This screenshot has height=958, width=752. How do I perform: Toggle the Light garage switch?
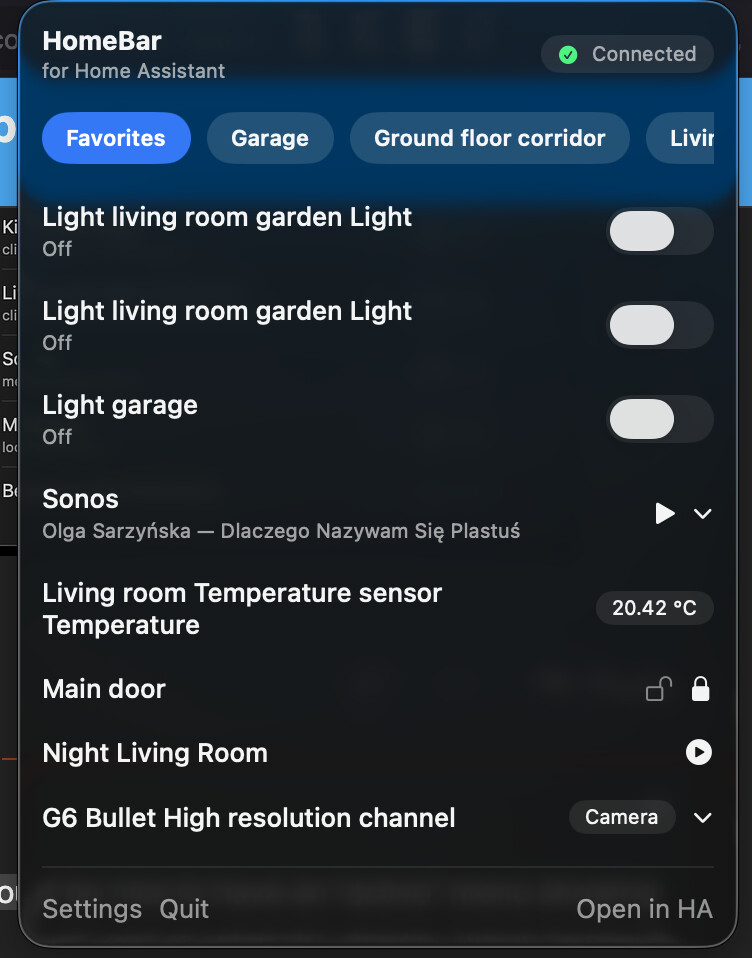659,419
